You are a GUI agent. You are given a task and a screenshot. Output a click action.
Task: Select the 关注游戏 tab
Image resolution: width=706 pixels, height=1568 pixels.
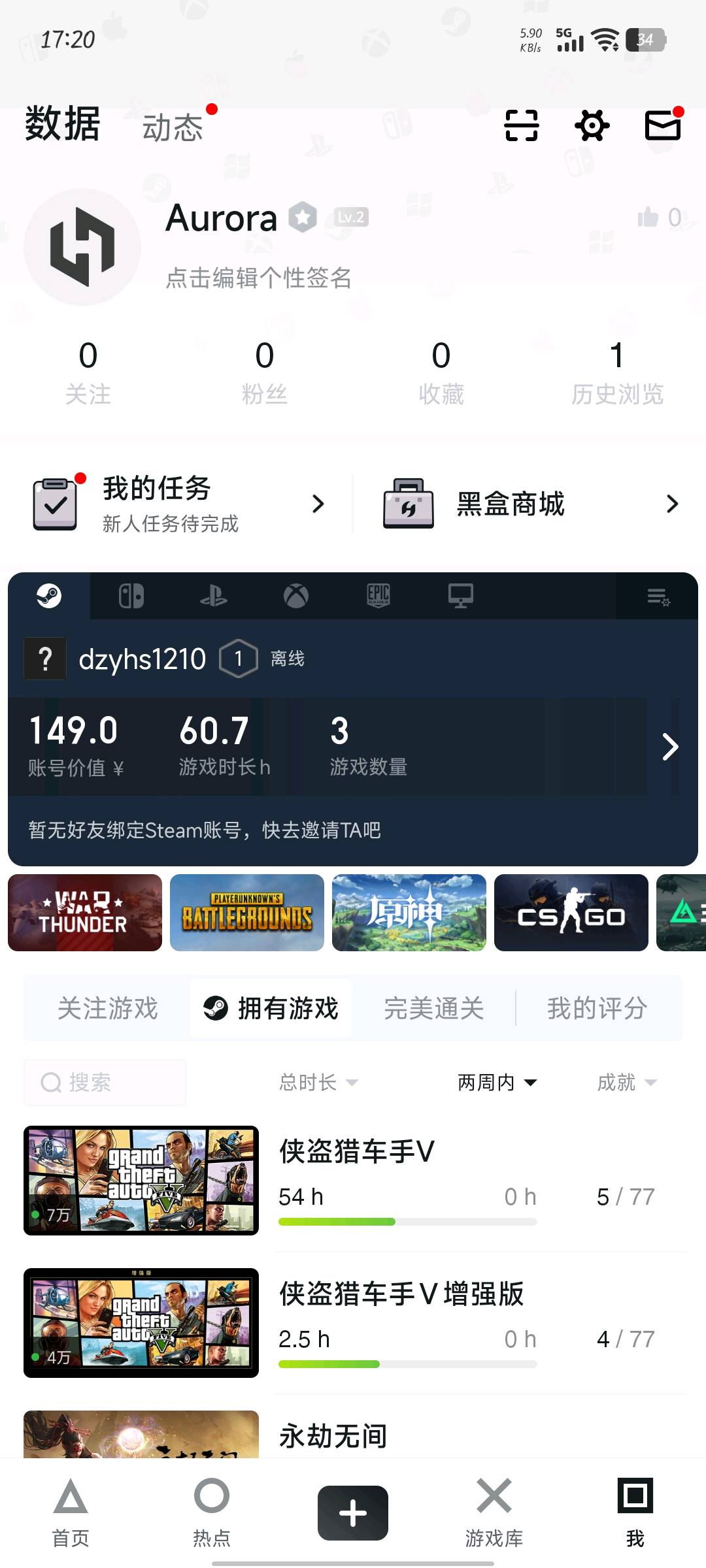[108, 1008]
